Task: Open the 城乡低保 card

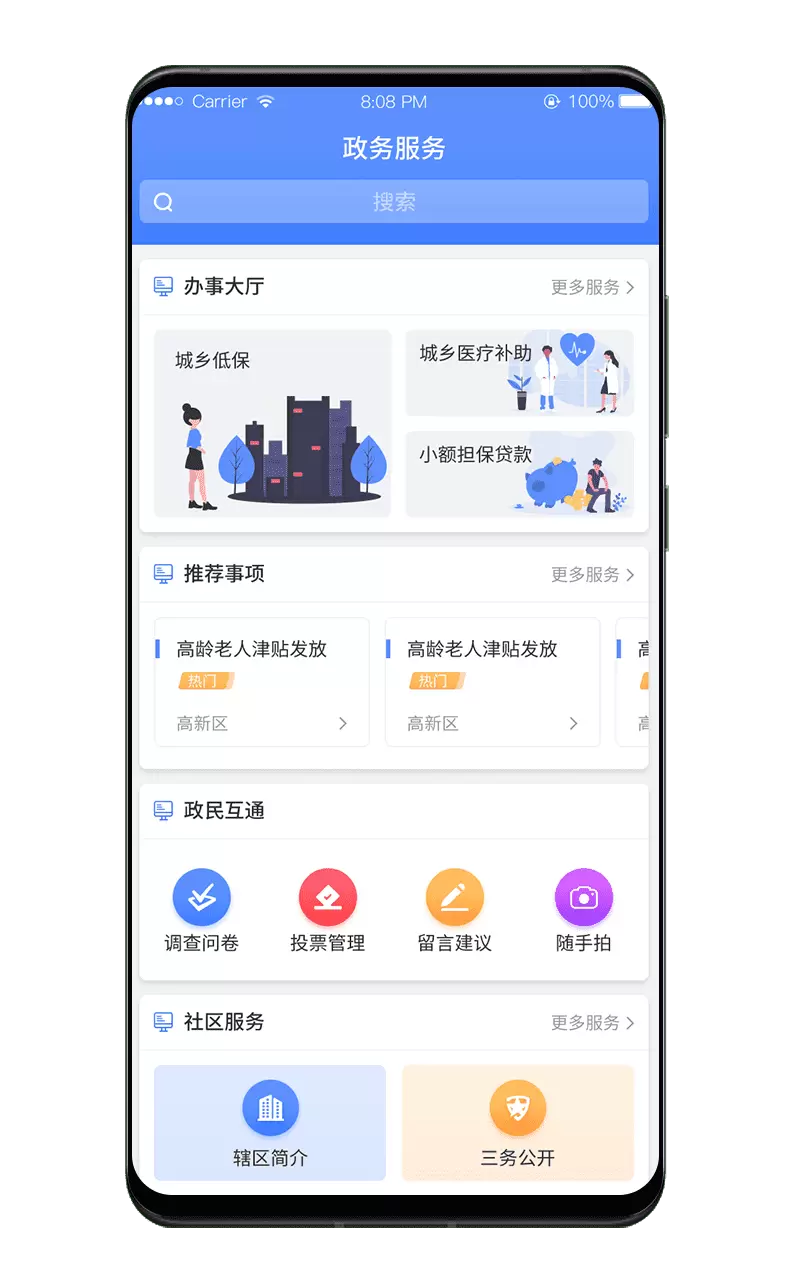Action: [272, 423]
